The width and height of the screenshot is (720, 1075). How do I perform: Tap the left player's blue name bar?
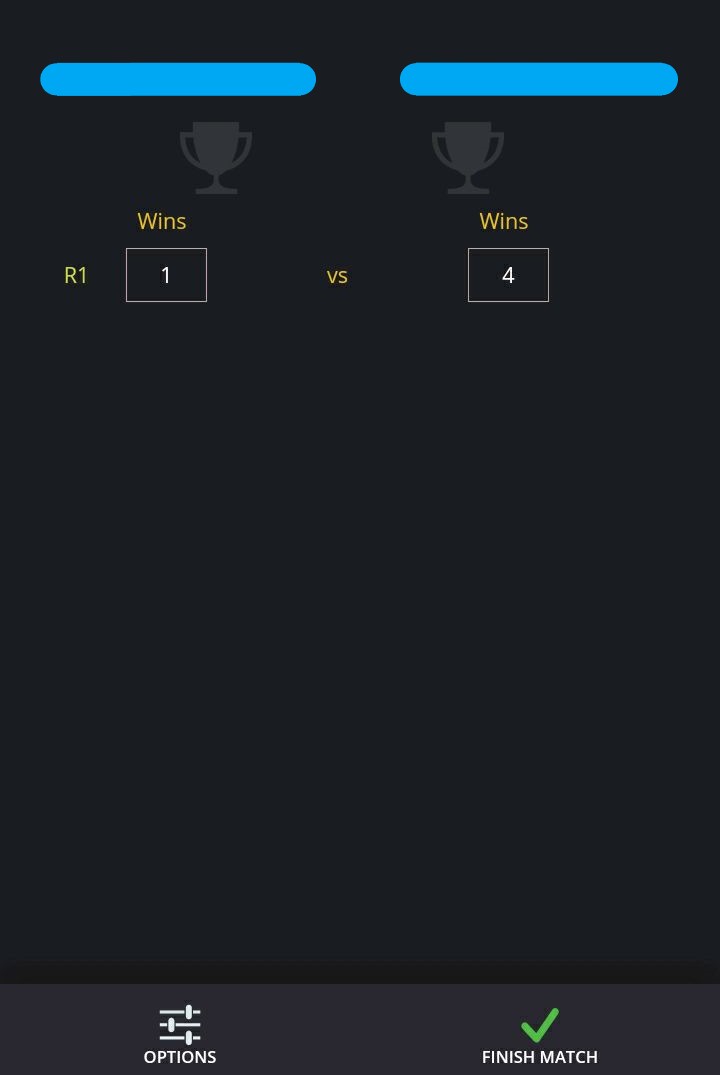point(178,79)
